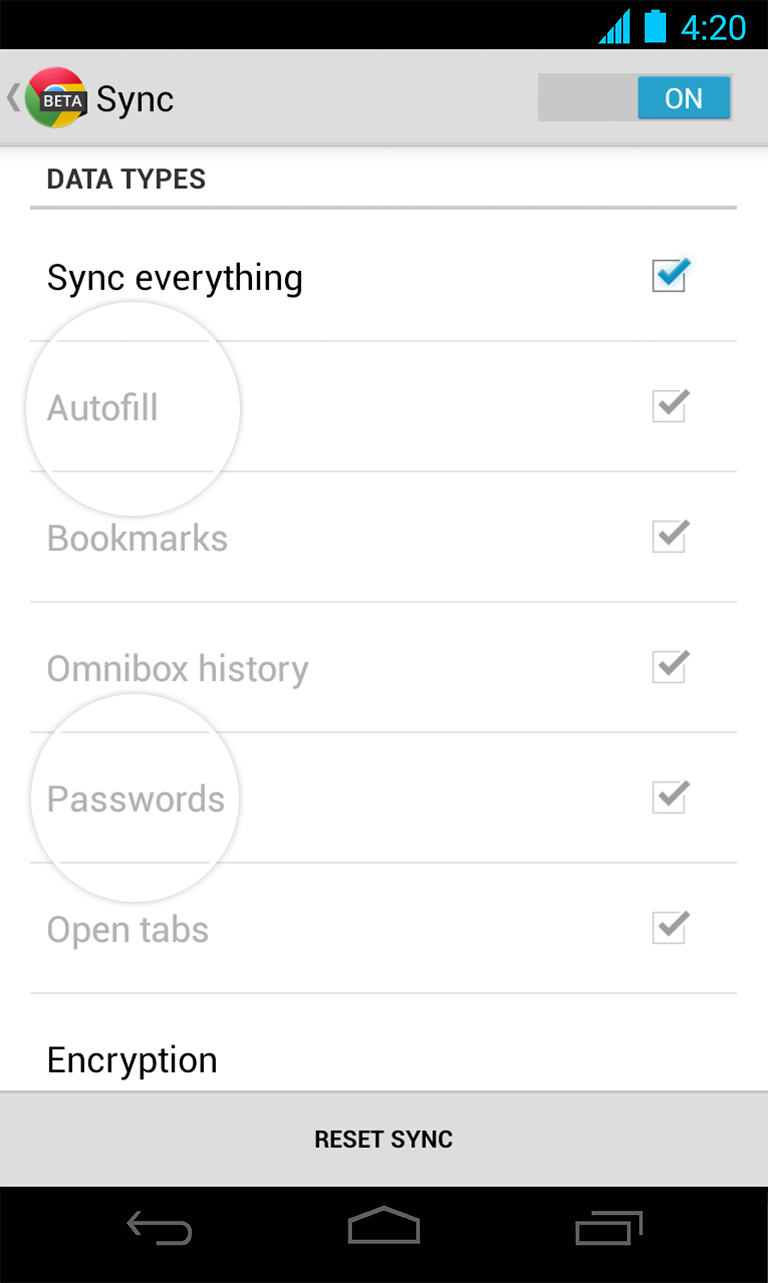This screenshot has width=768, height=1283.
Task: Tap the Reset Sync button
Action: 384,1139
